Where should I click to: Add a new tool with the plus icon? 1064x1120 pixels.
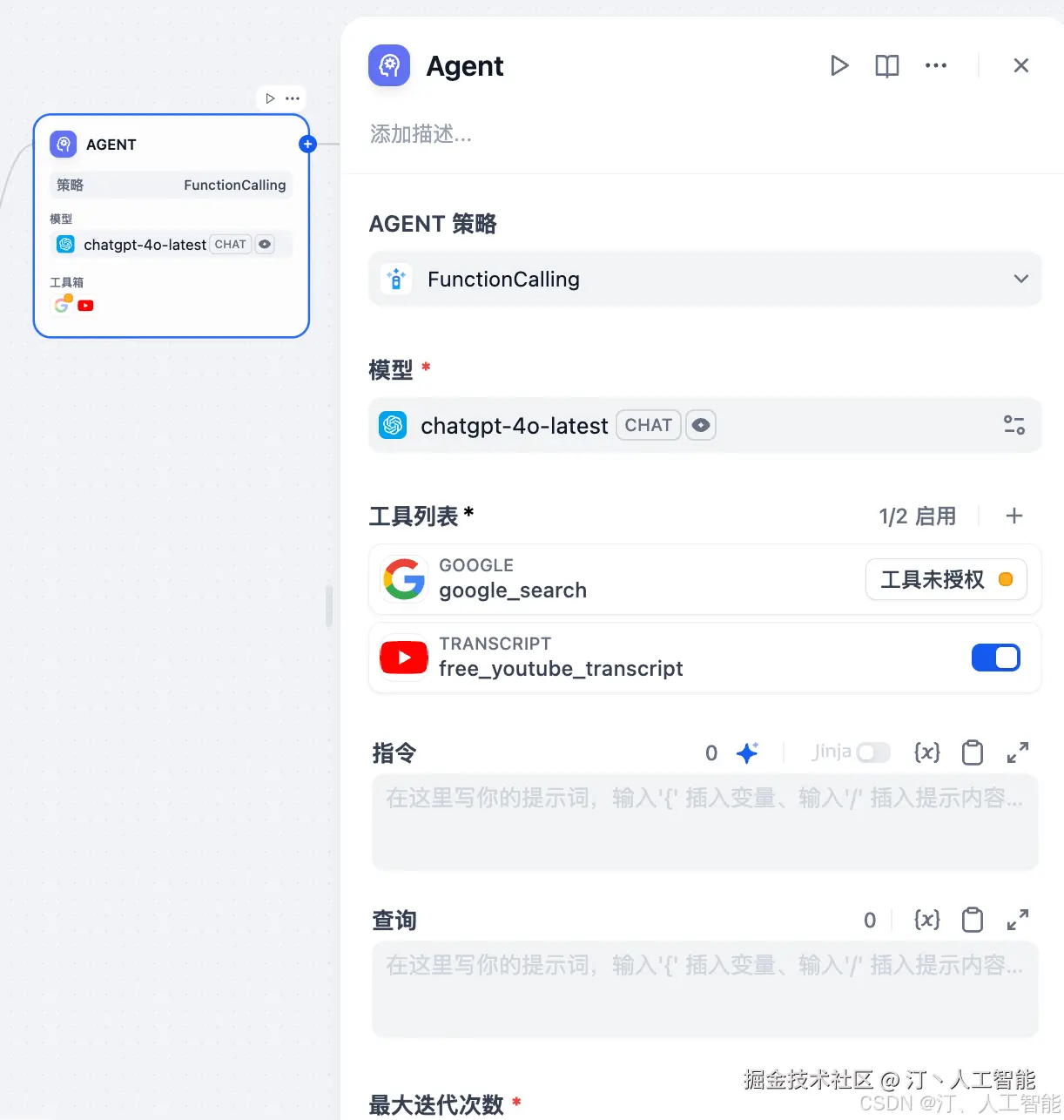point(1014,516)
